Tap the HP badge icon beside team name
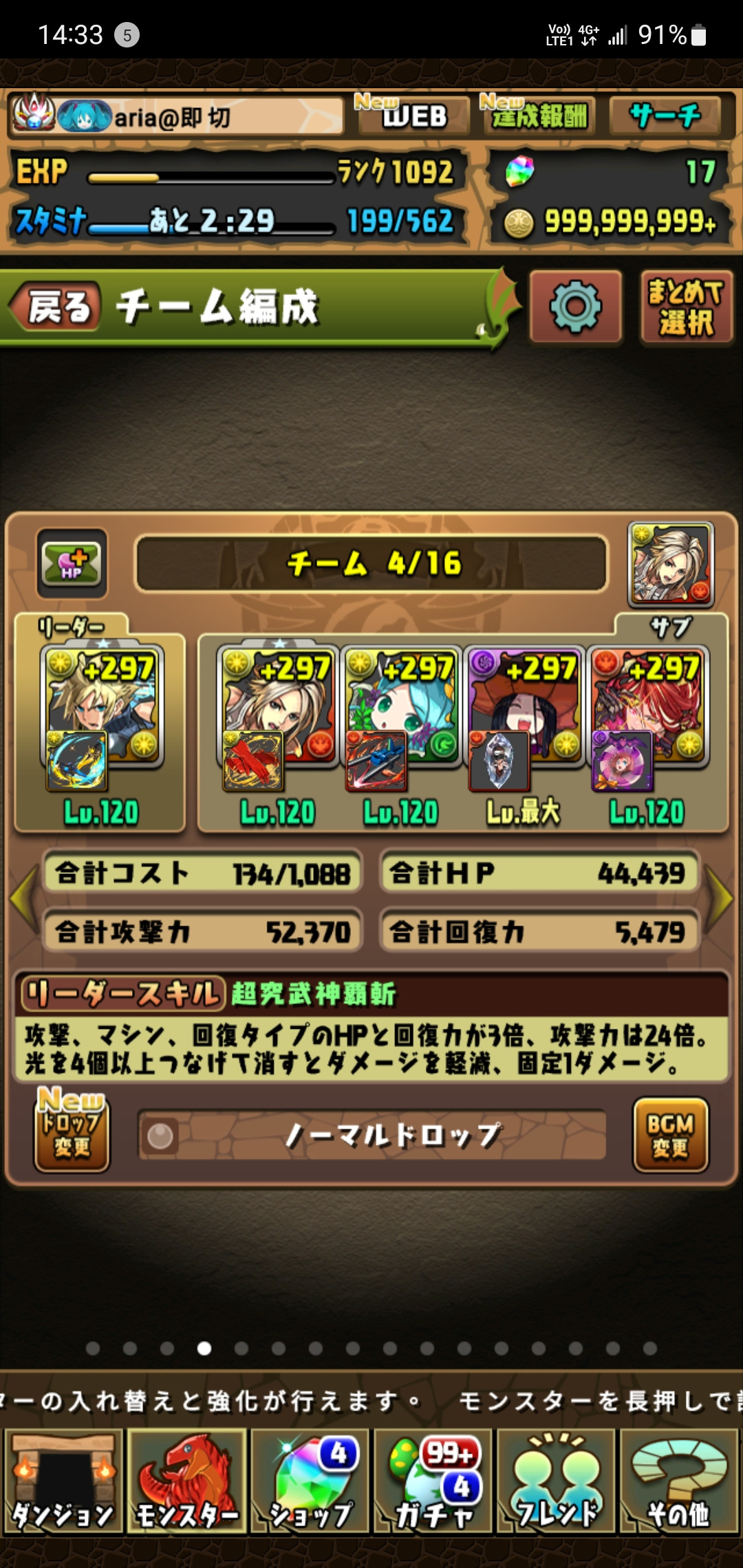743x1568 pixels. pos(72,563)
